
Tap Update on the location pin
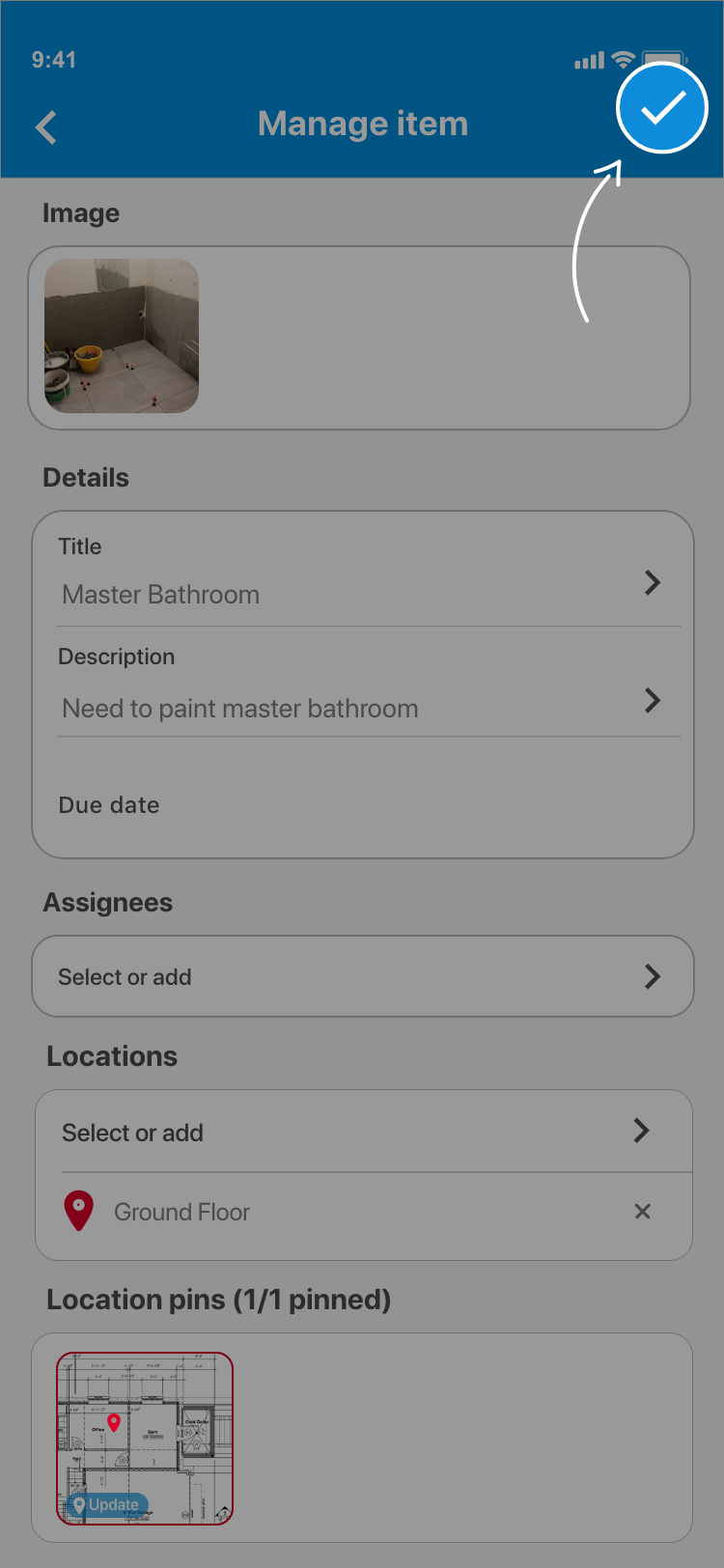point(108,1504)
